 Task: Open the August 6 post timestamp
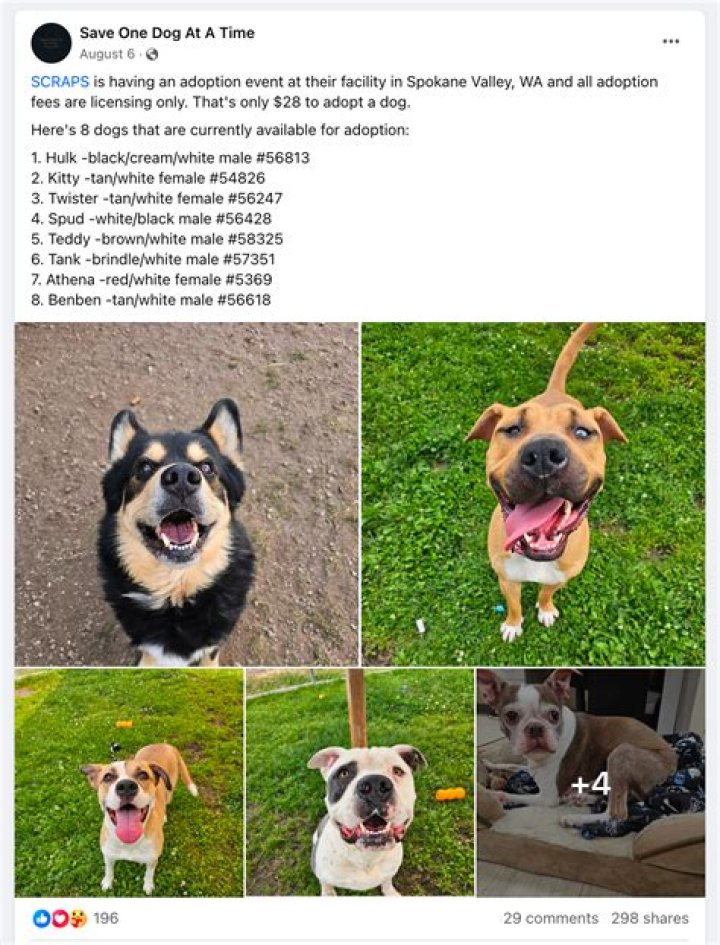point(106,54)
